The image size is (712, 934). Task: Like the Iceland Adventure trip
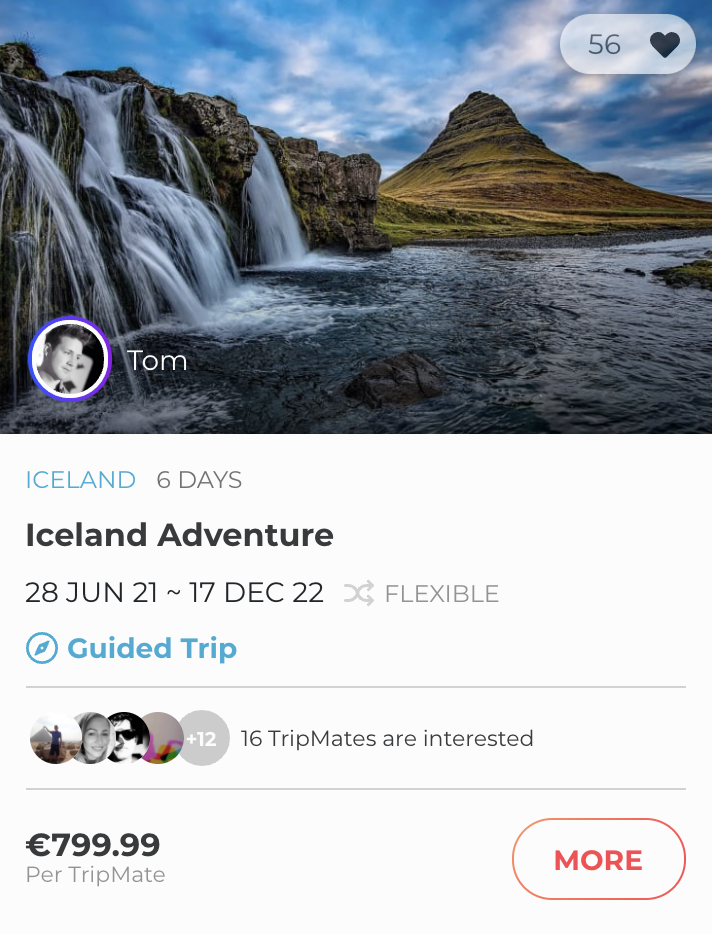pos(664,45)
